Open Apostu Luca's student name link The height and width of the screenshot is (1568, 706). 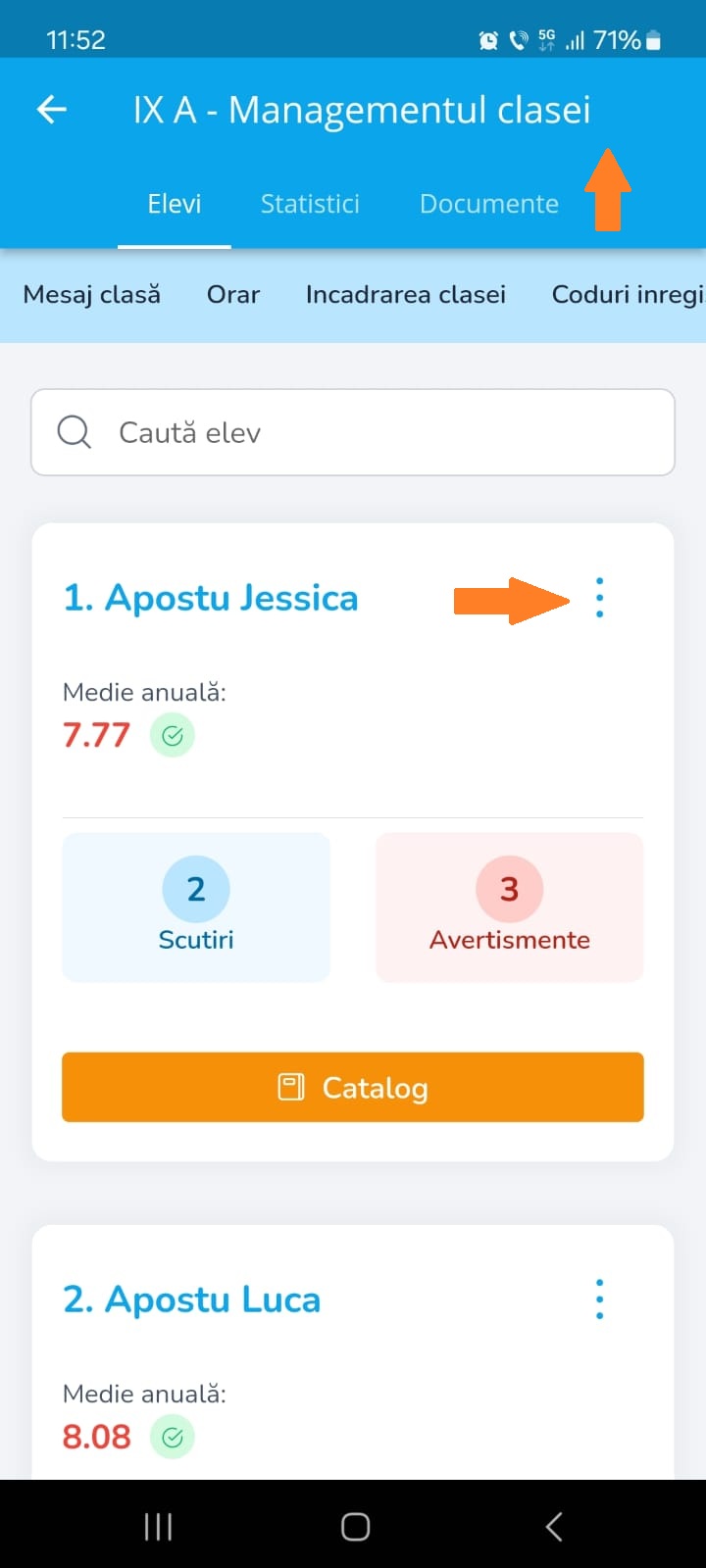(192, 1299)
